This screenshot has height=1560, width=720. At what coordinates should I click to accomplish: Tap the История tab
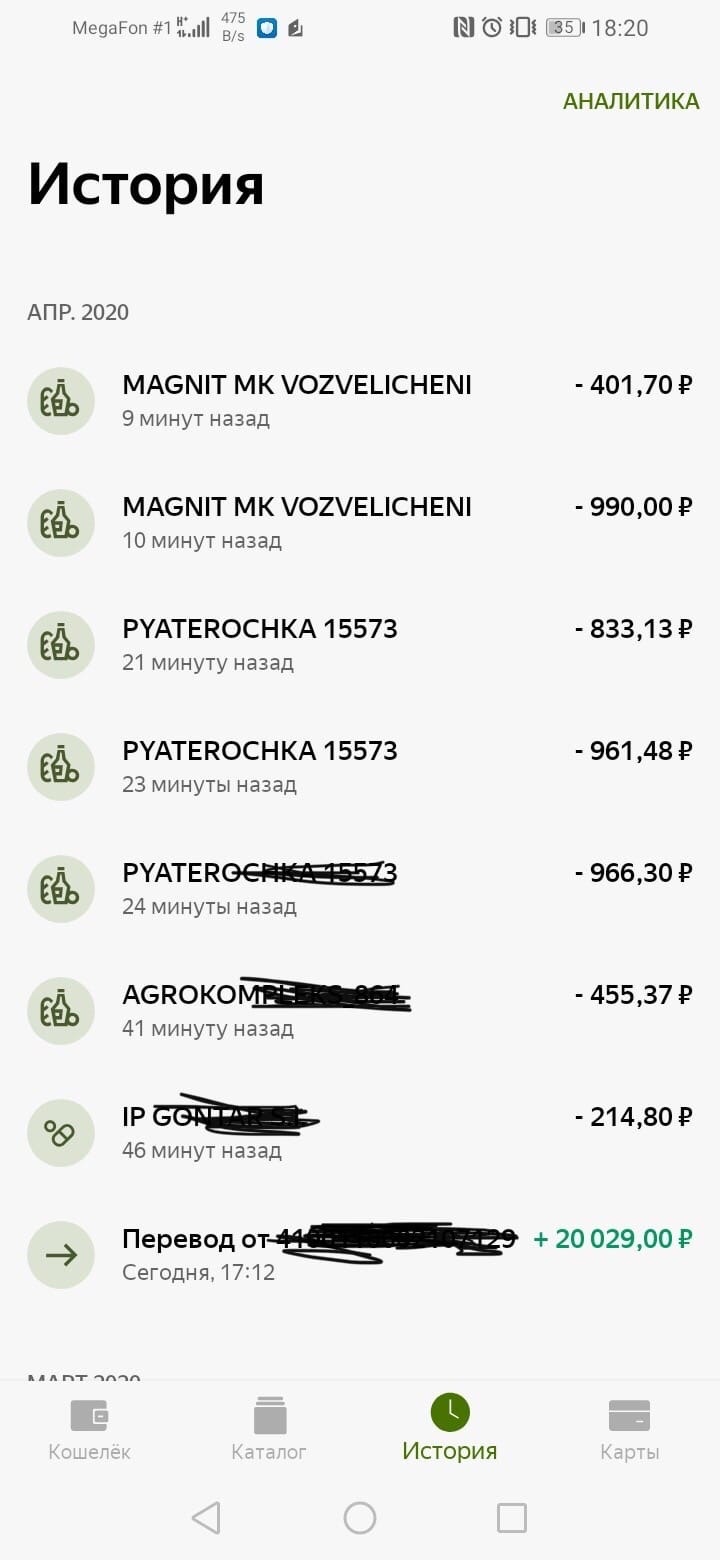click(450, 1430)
